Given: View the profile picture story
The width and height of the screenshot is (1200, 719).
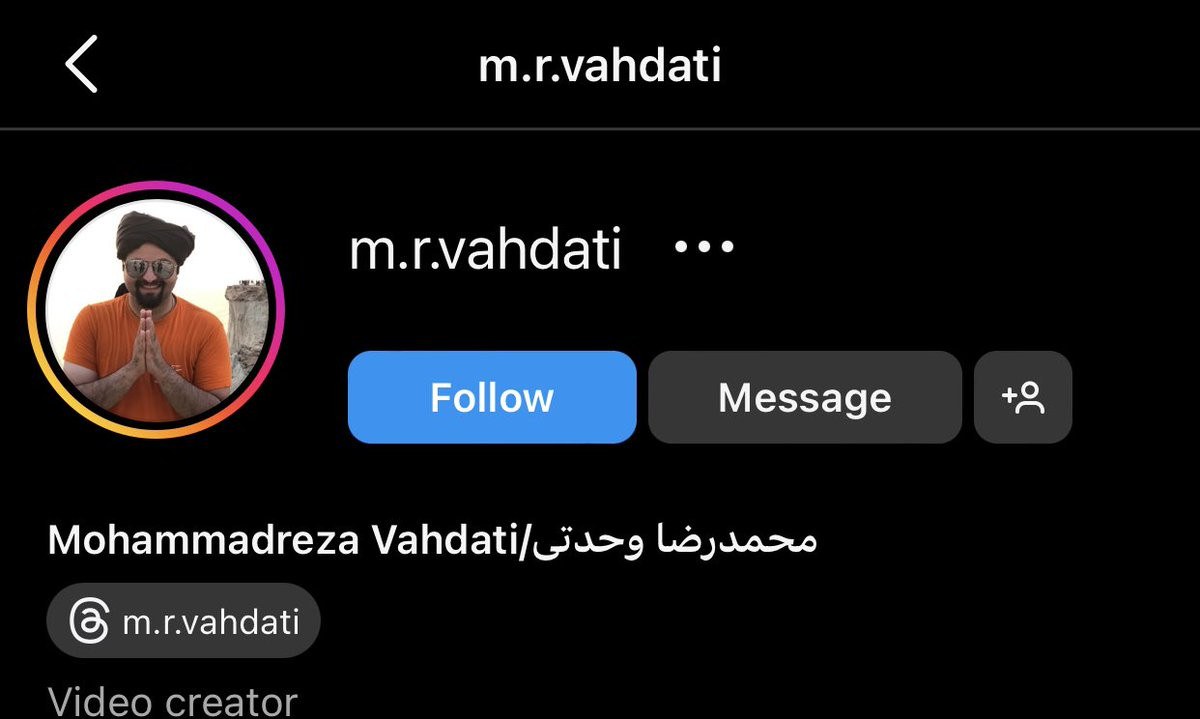Looking at the screenshot, I should 156,311.
